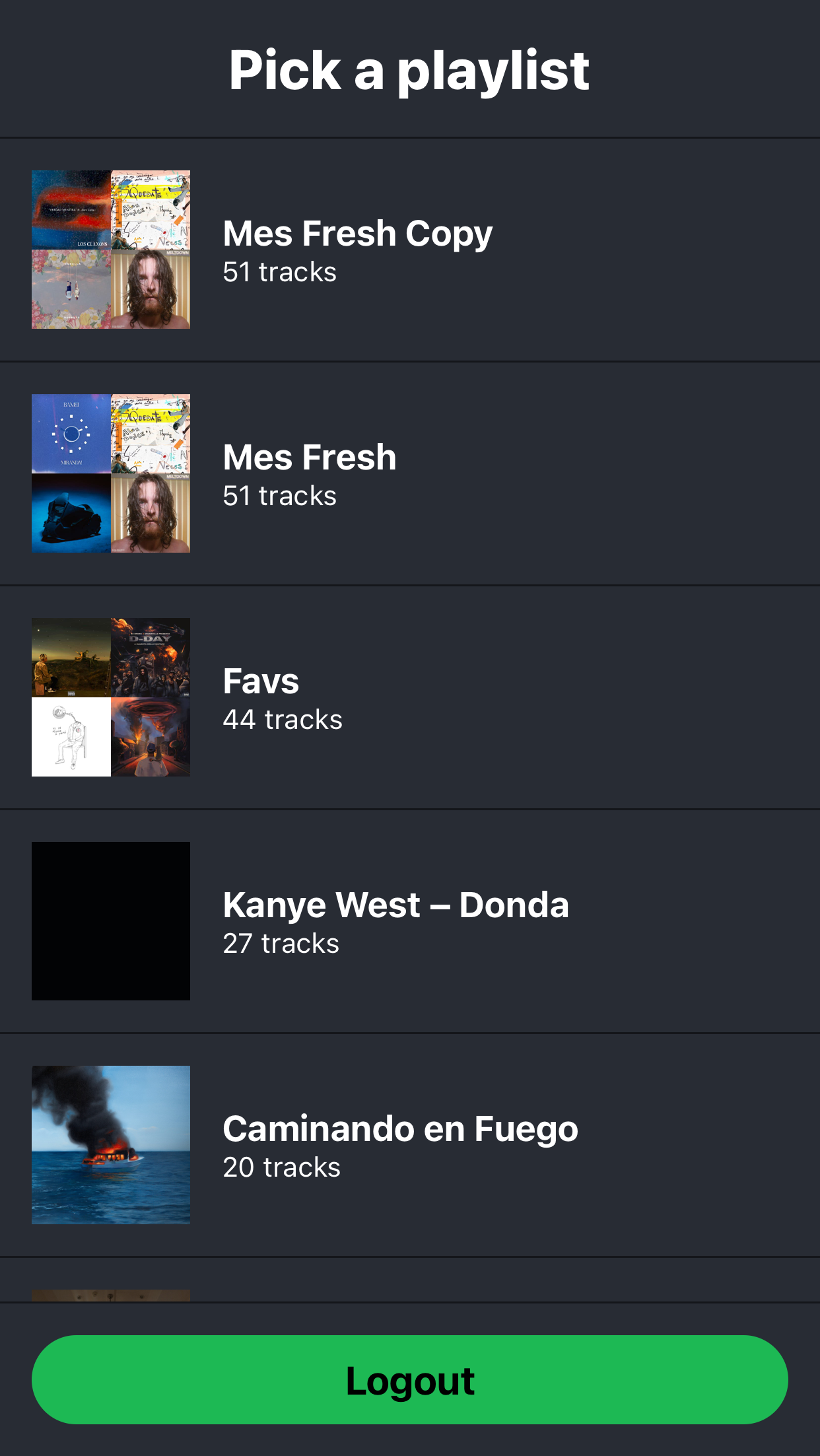The width and height of the screenshot is (820, 1456).
Task: Click the Mes Fresh Copy cover collage
Action: point(110,249)
